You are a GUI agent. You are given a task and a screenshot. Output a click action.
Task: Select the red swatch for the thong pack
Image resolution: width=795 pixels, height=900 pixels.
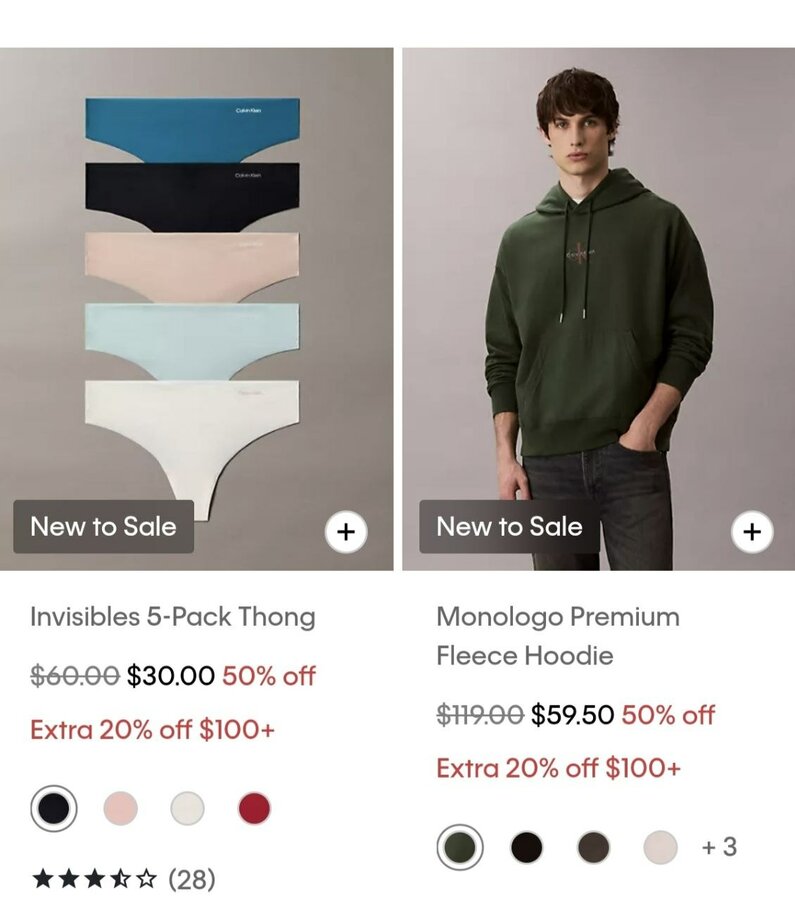click(254, 808)
